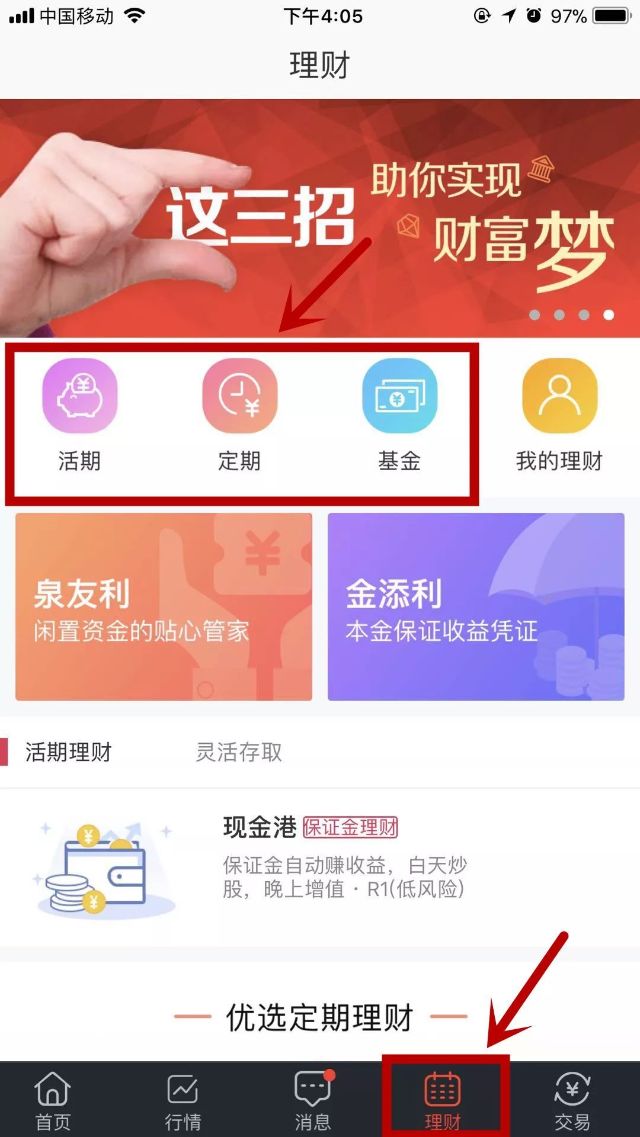Switch to the 交易 tab
The height and width of the screenshot is (1137, 640).
click(572, 1100)
